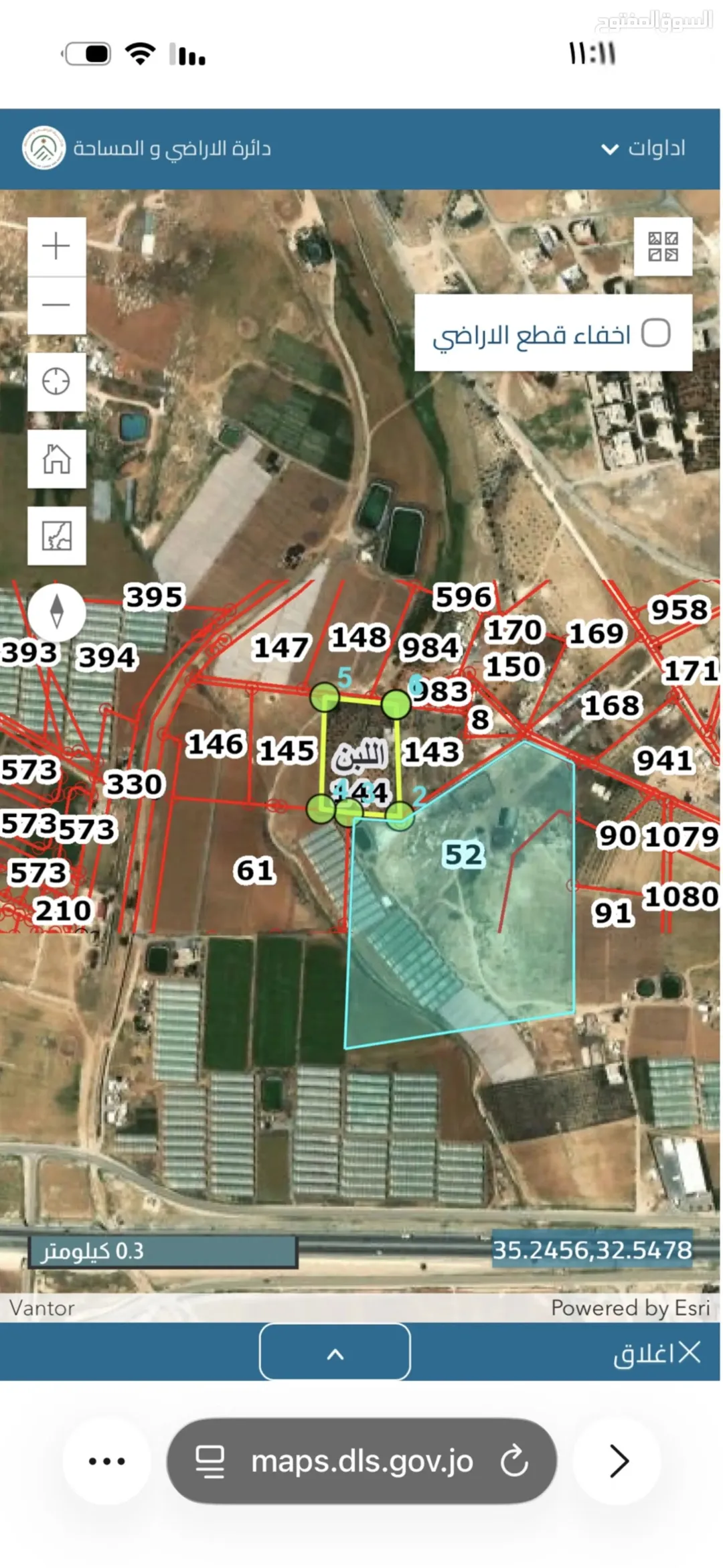This screenshot has width=723, height=1568.
Task: Open the basemap gallery grid icon
Action: coord(663,246)
